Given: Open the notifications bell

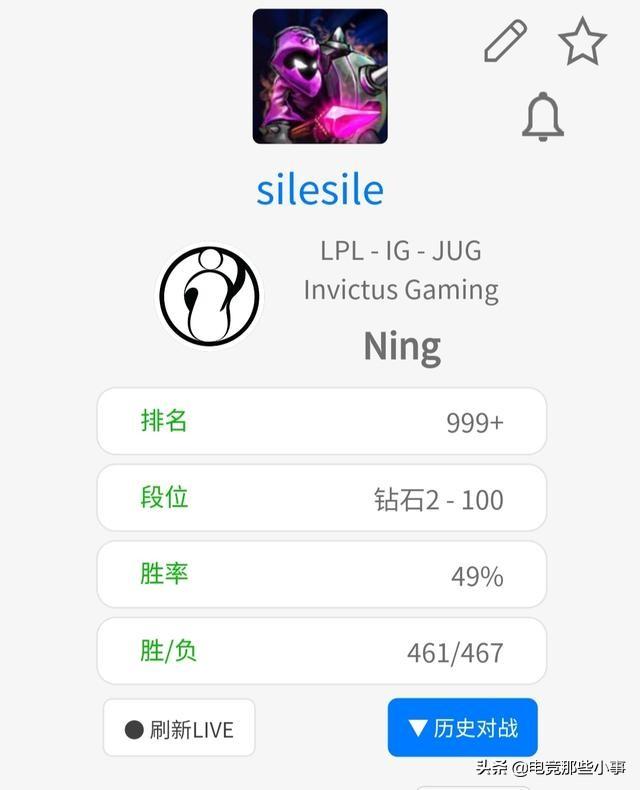Looking at the screenshot, I should click(x=543, y=116).
